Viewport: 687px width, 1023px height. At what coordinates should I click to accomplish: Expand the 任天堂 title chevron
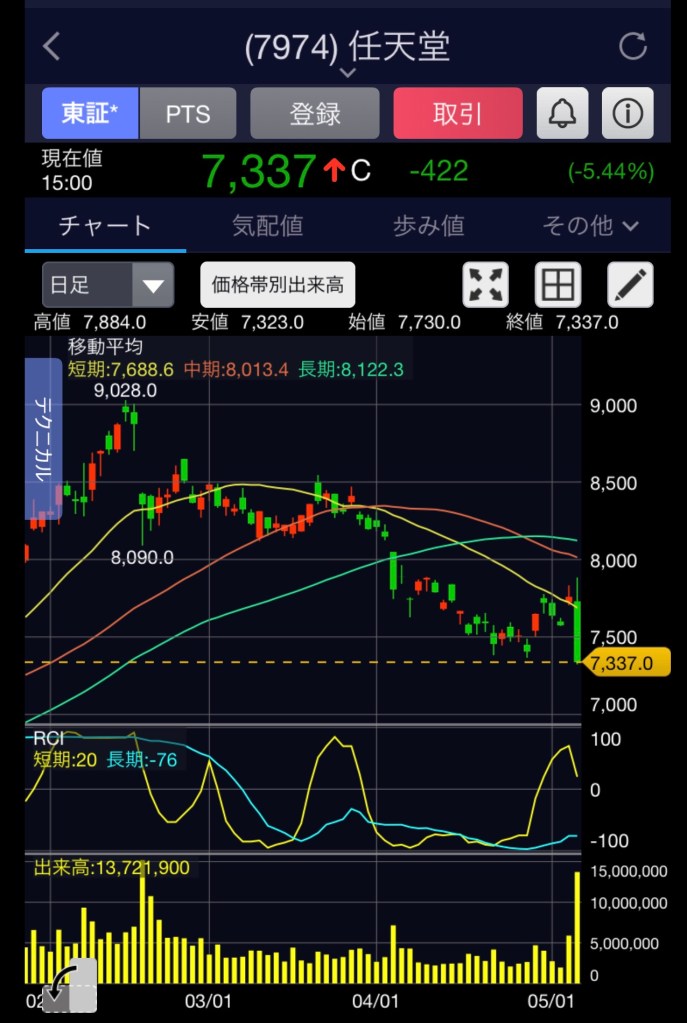coord(347,72)
